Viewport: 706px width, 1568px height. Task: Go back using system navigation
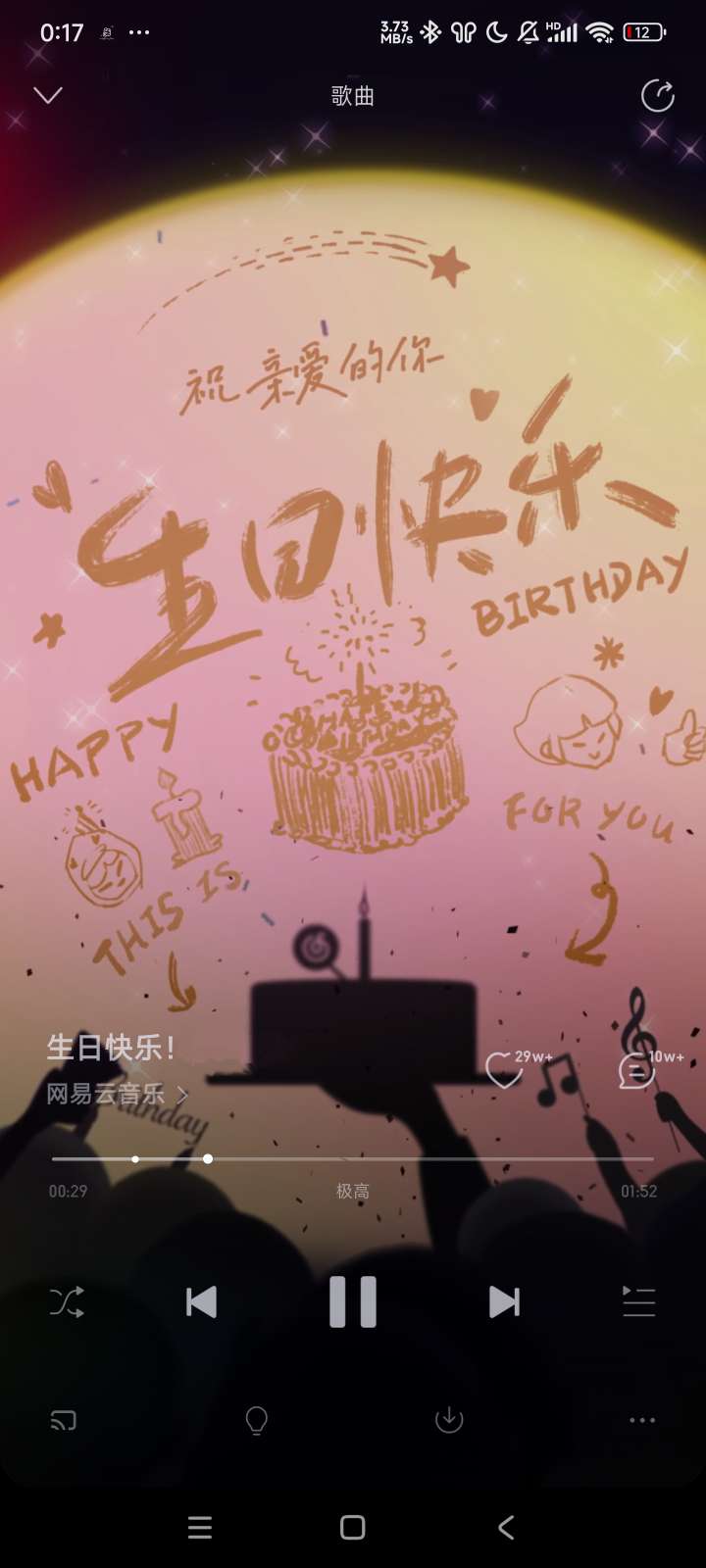506,1527
